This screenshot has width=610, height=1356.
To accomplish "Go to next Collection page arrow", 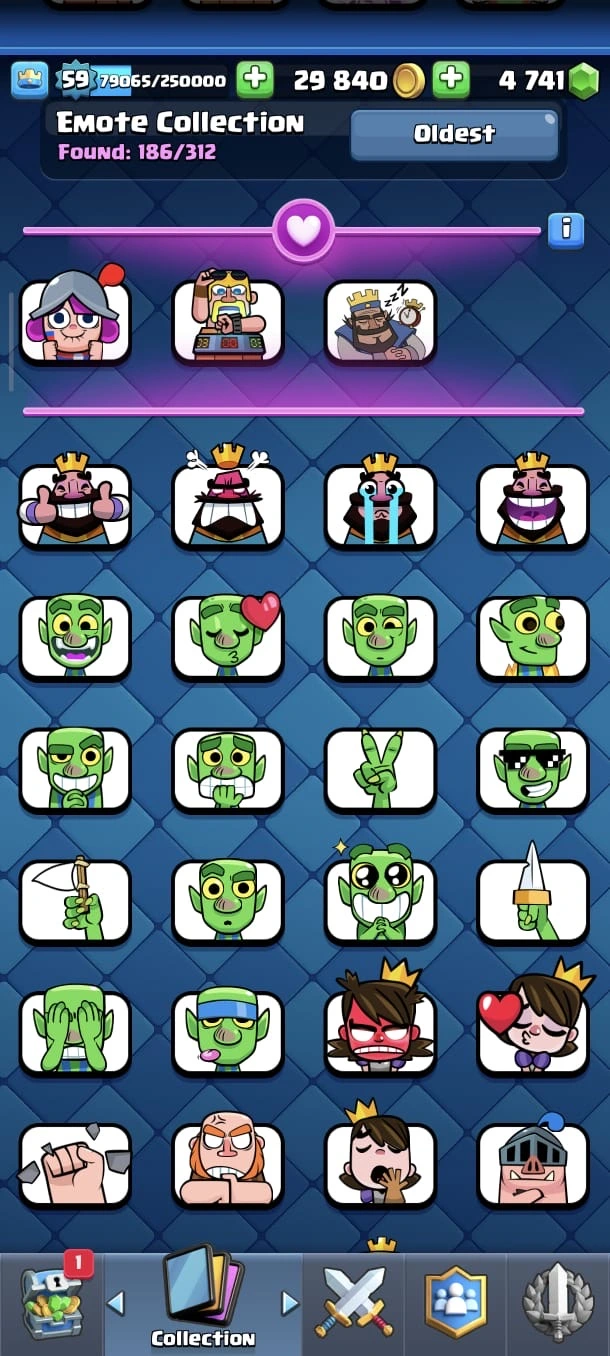I will [x=290, y=1303].
